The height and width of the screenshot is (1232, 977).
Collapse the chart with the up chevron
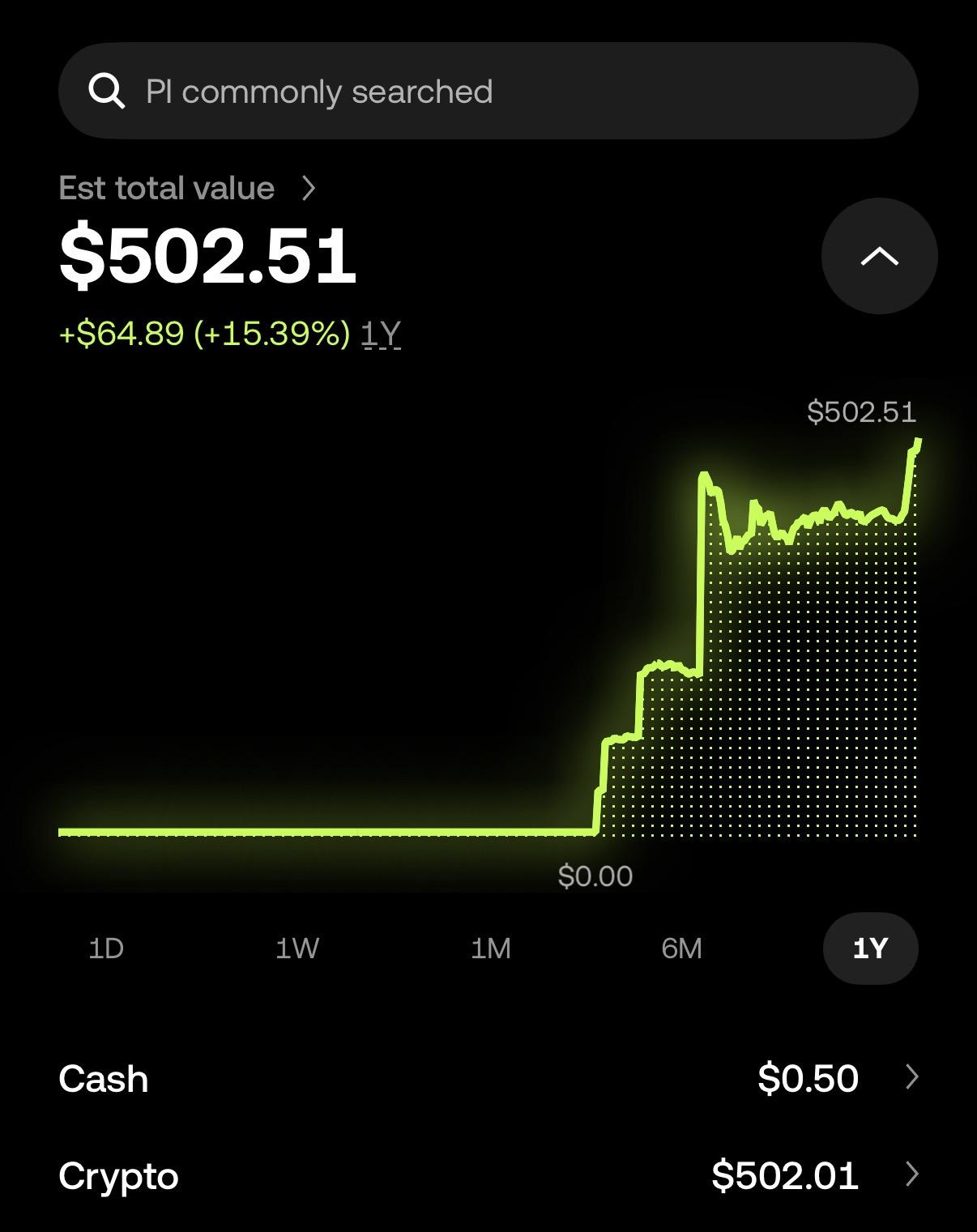[x=879, y=256]
